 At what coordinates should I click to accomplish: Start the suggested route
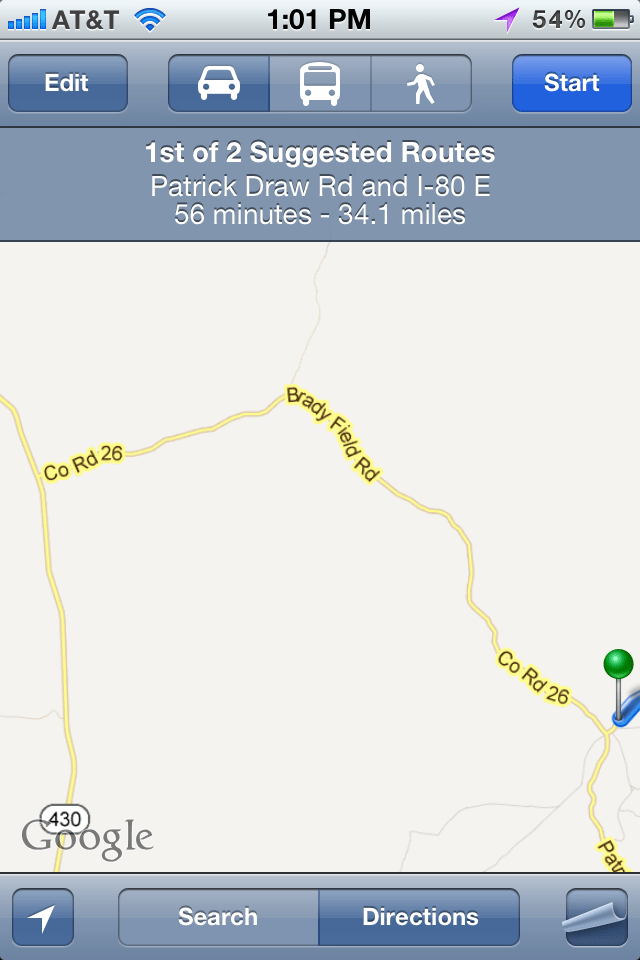point(571,83)
